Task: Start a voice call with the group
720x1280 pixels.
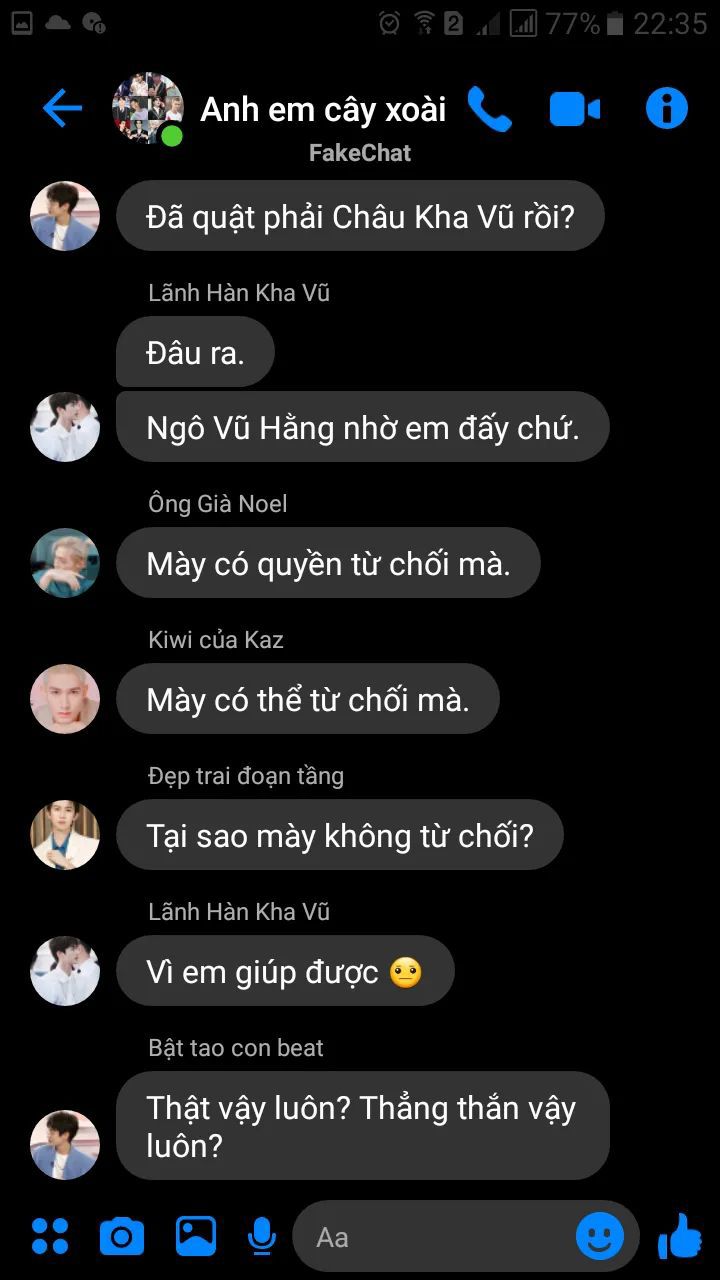Action: click(488, 109)
